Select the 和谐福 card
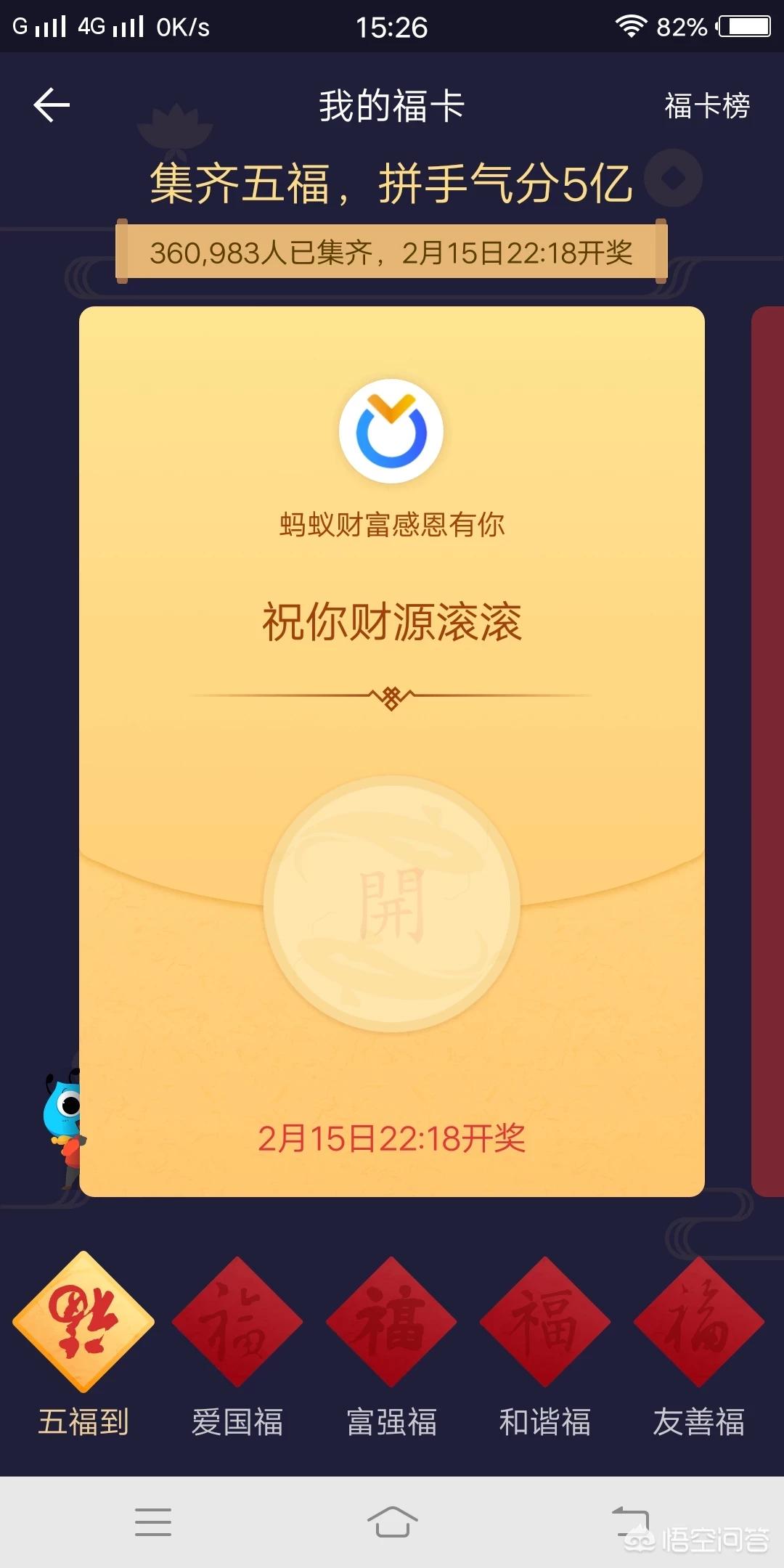784x1568 pixels. [545, 1323]
